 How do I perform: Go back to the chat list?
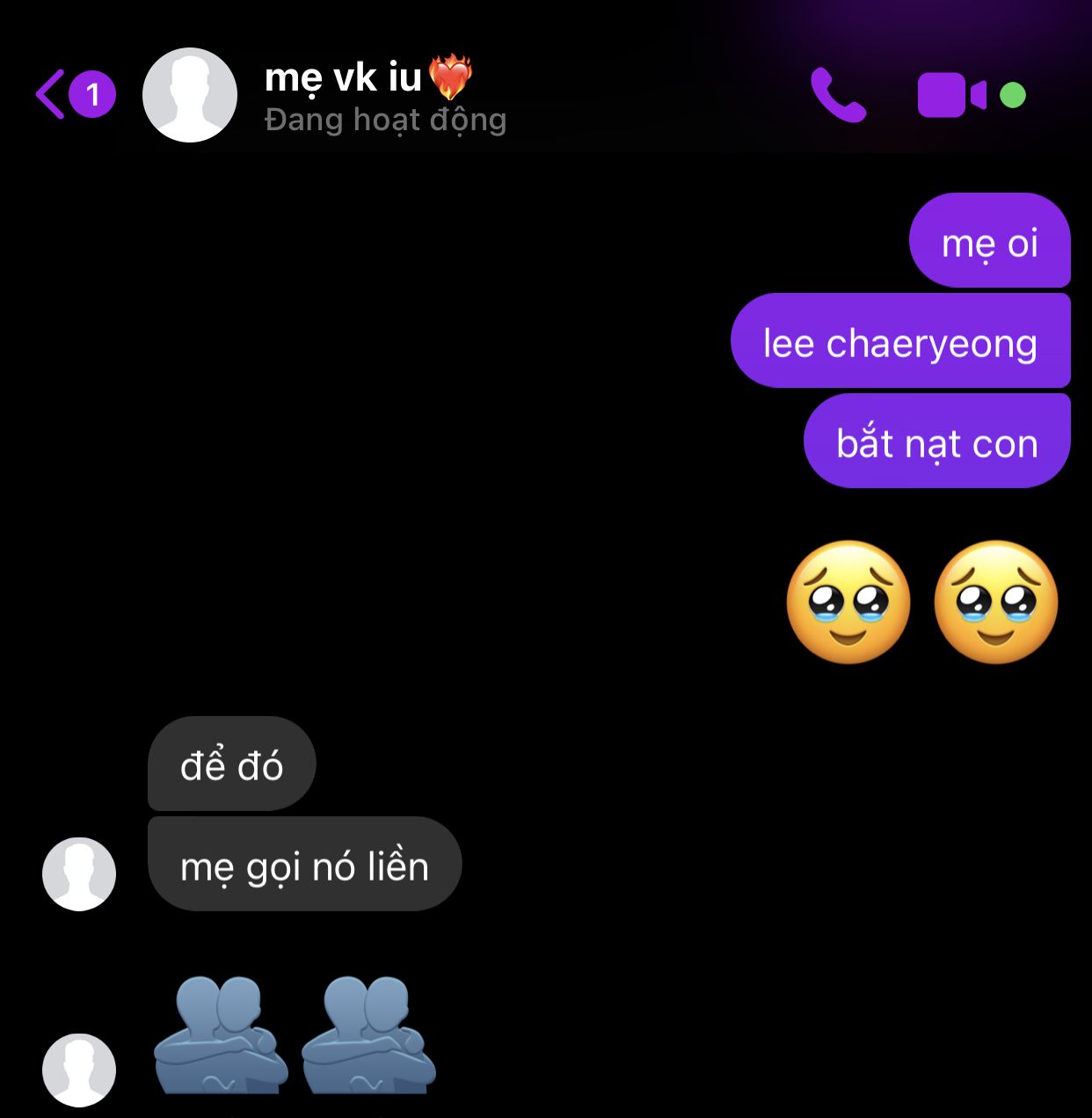pos(53,94)
